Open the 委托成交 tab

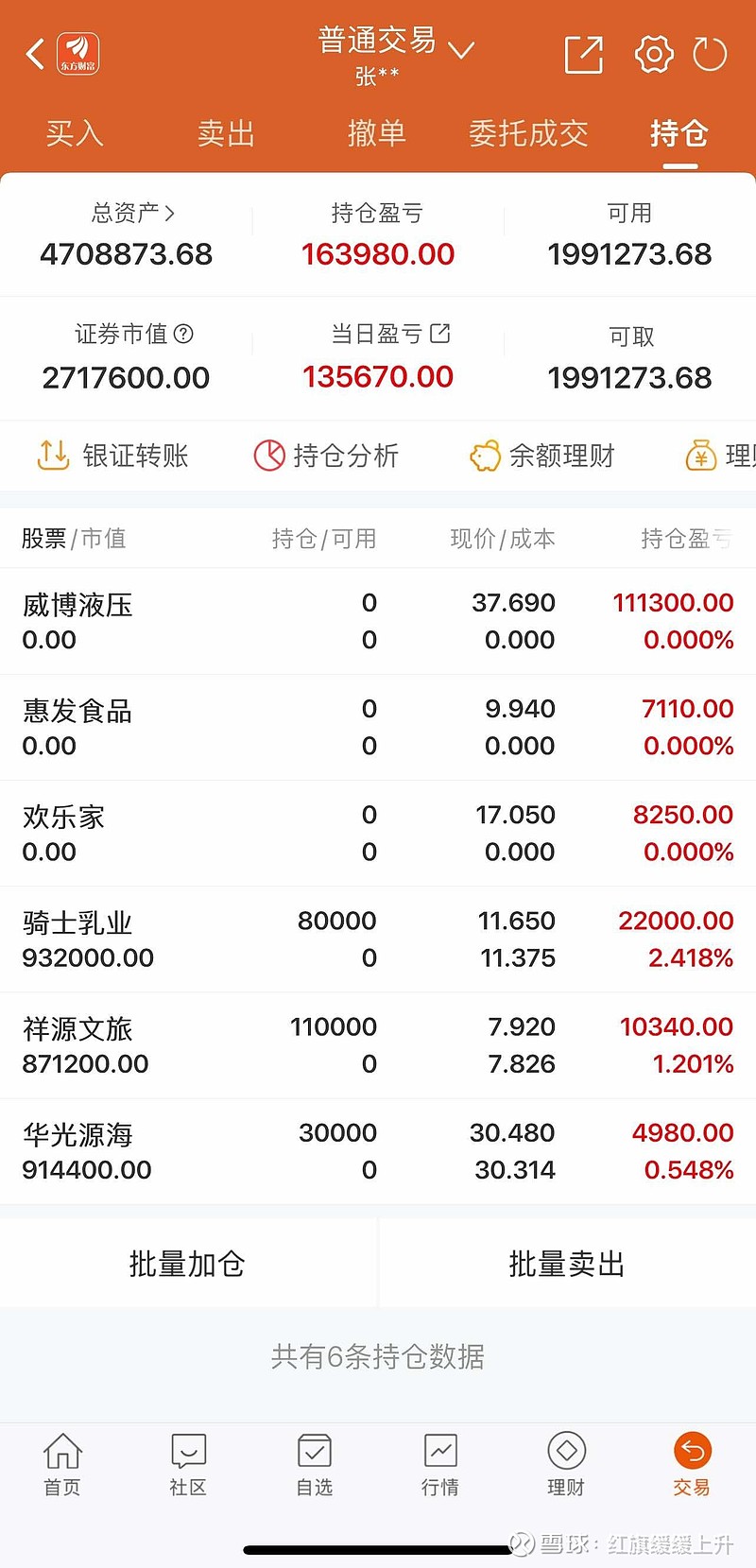[528, 133]
